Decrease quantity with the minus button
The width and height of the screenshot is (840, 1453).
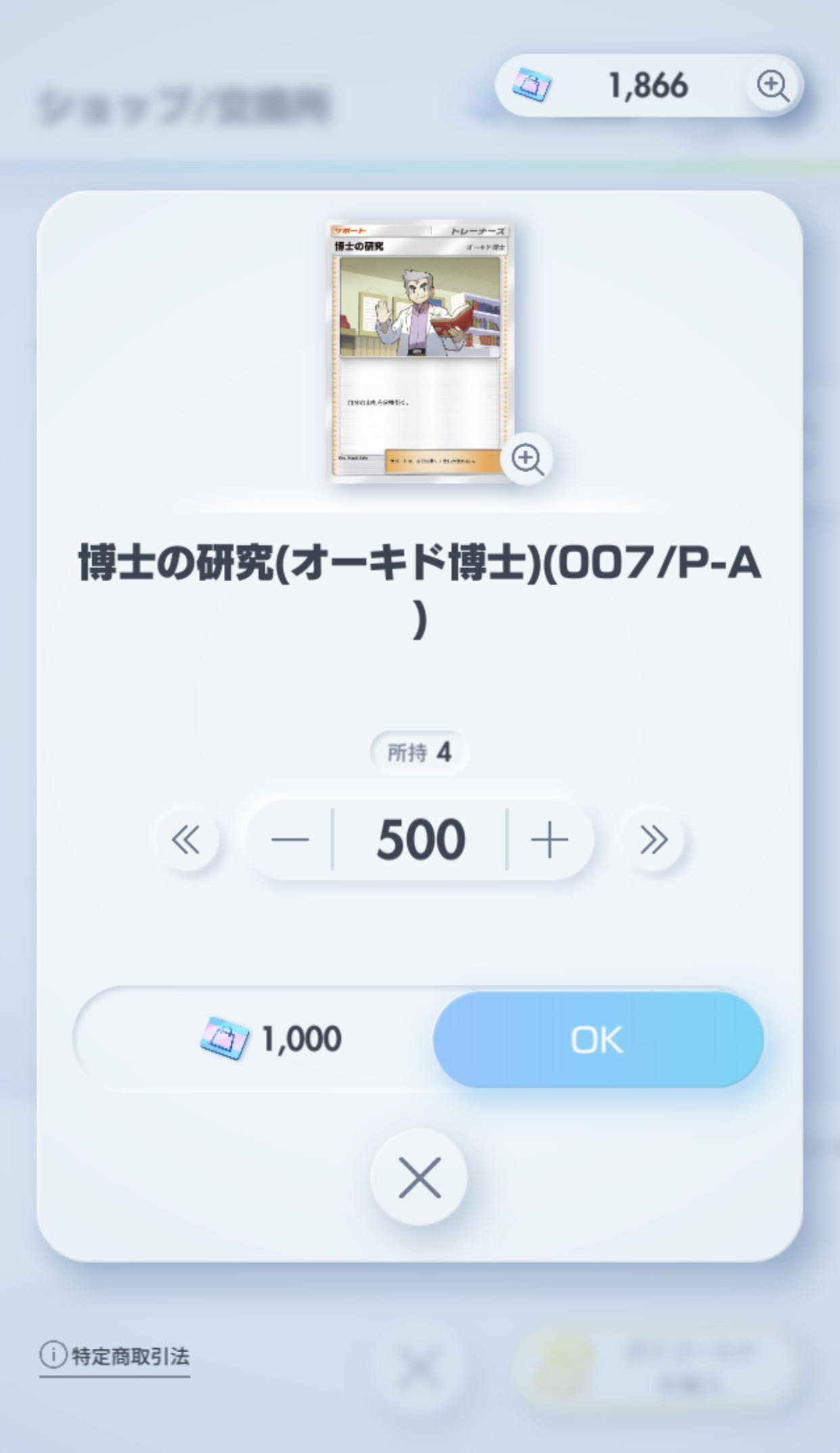(289, 840)
